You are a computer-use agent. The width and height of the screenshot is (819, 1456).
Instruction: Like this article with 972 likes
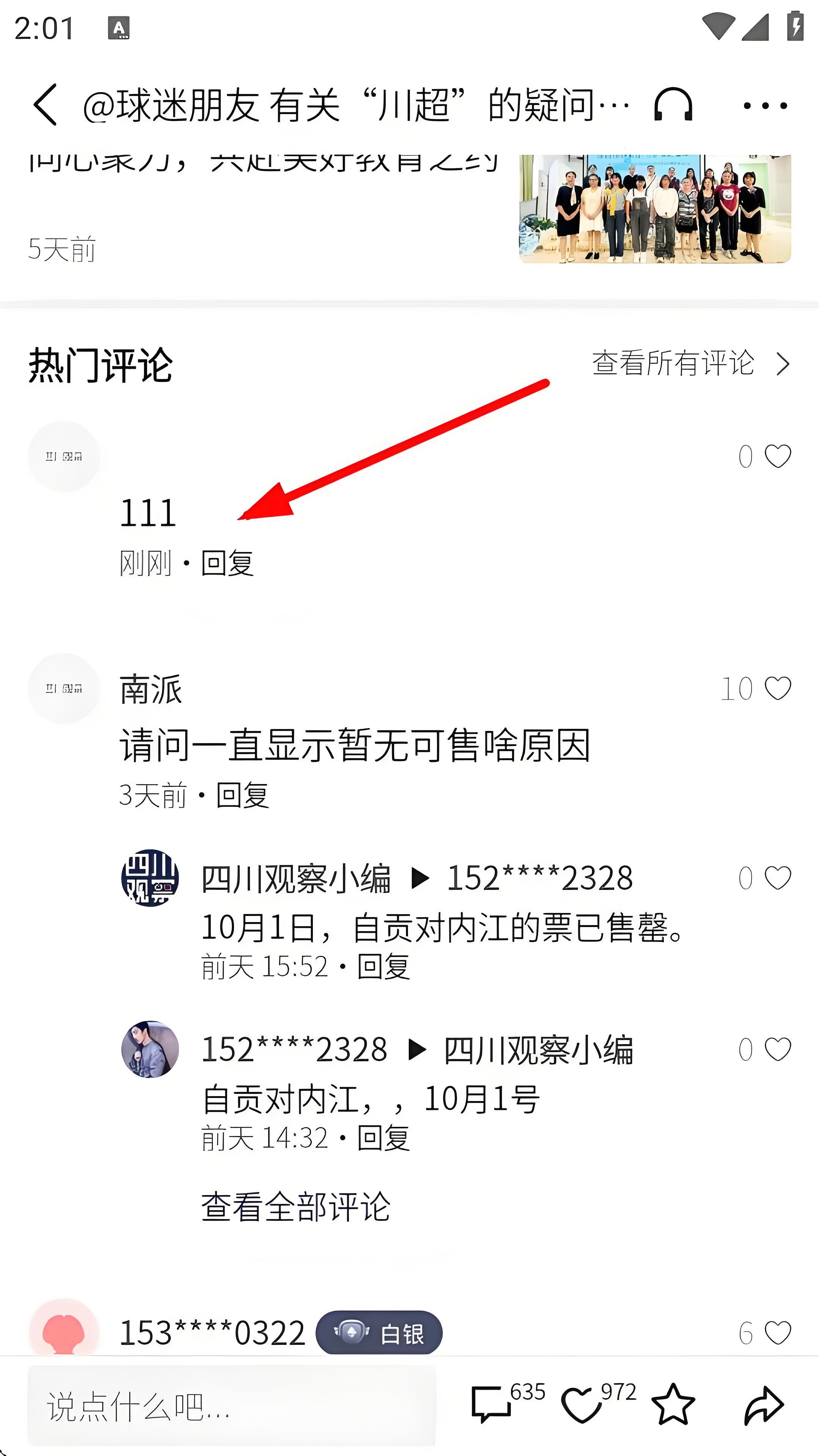coord(582,1404)
